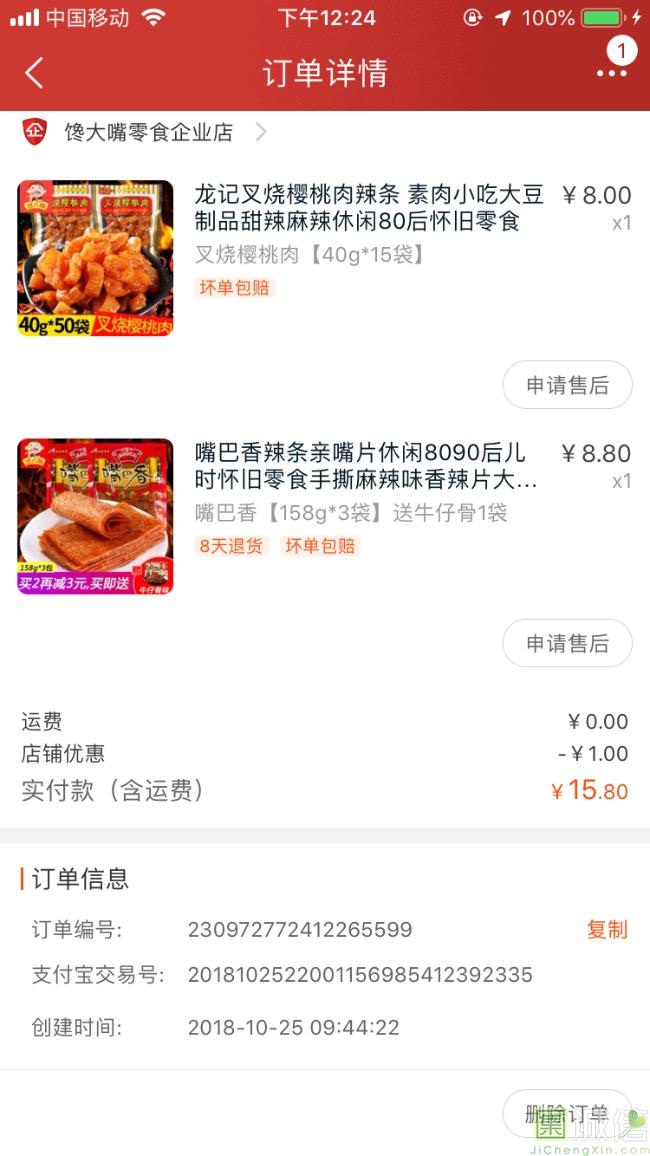
Task: Go back from the order details page
Action: pos(35,73)
